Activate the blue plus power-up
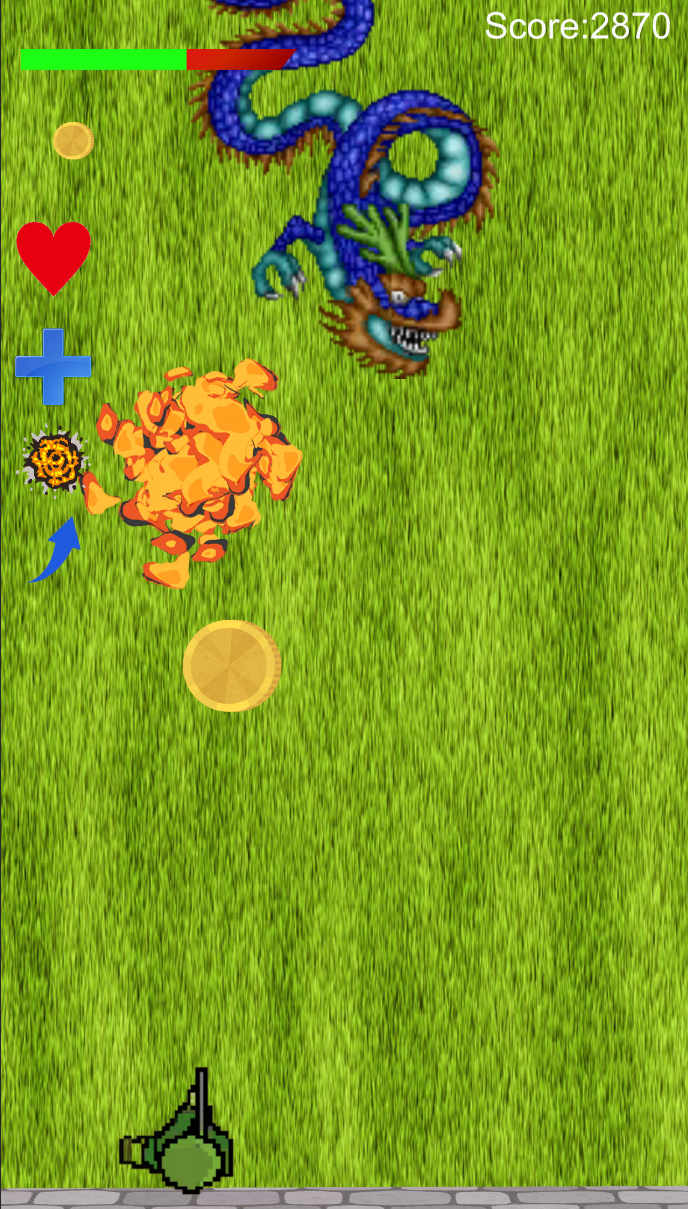688x1209 pixels. (53, 367)
